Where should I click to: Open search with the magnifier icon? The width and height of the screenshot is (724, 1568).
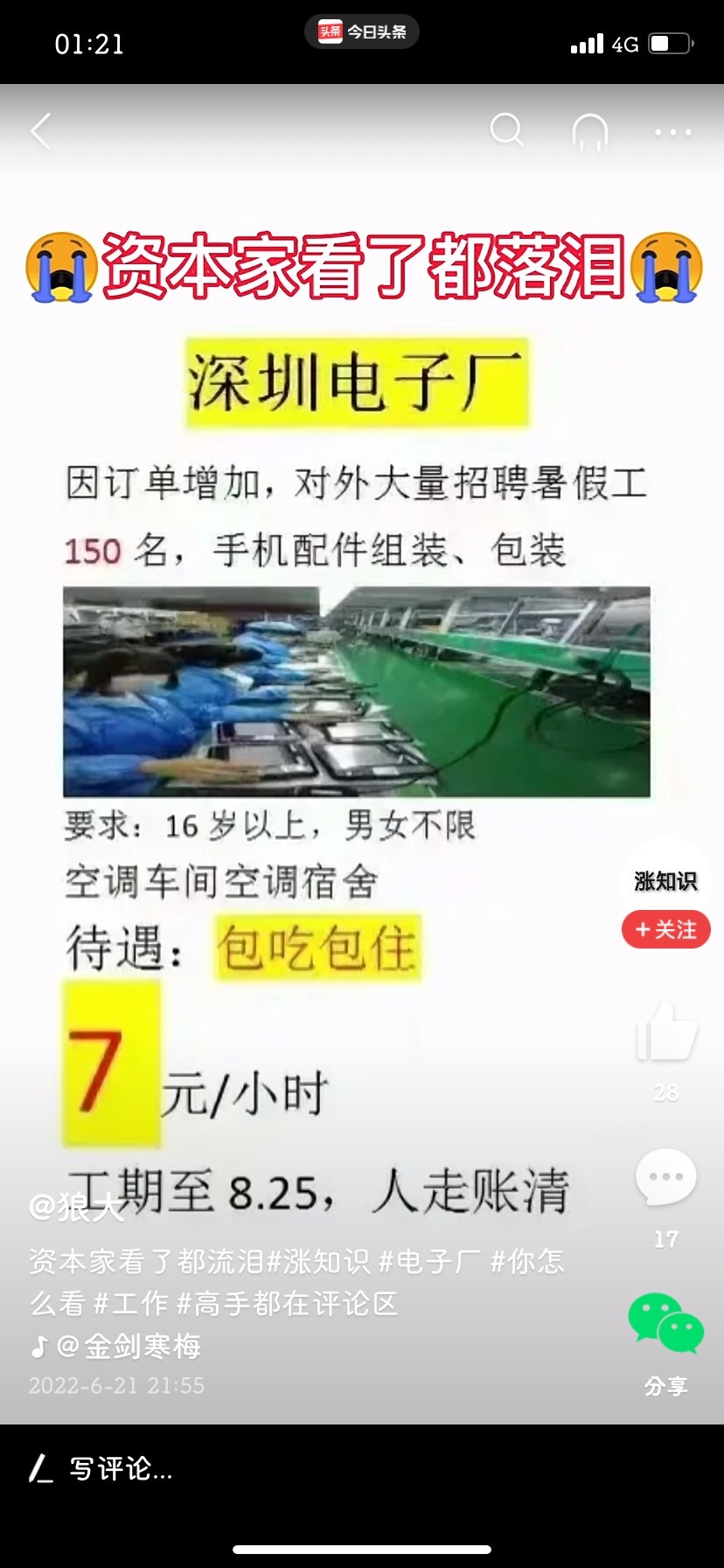coord(506,129)
